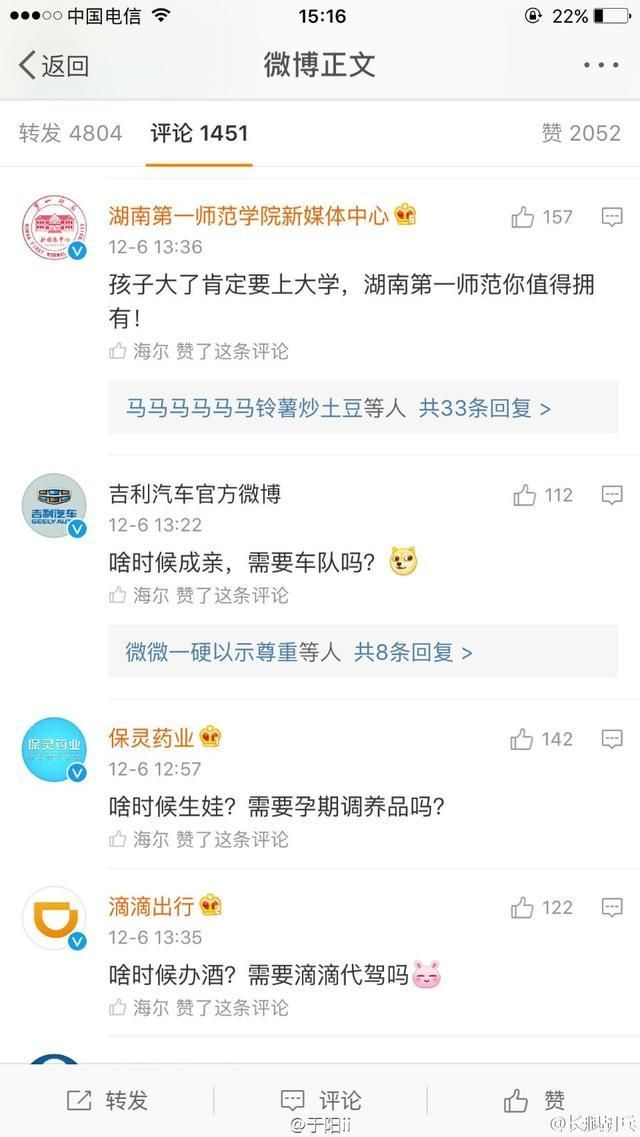Open 滴滴出行's profile avatar
640x1137 pixels.
[x=54, y=918]
